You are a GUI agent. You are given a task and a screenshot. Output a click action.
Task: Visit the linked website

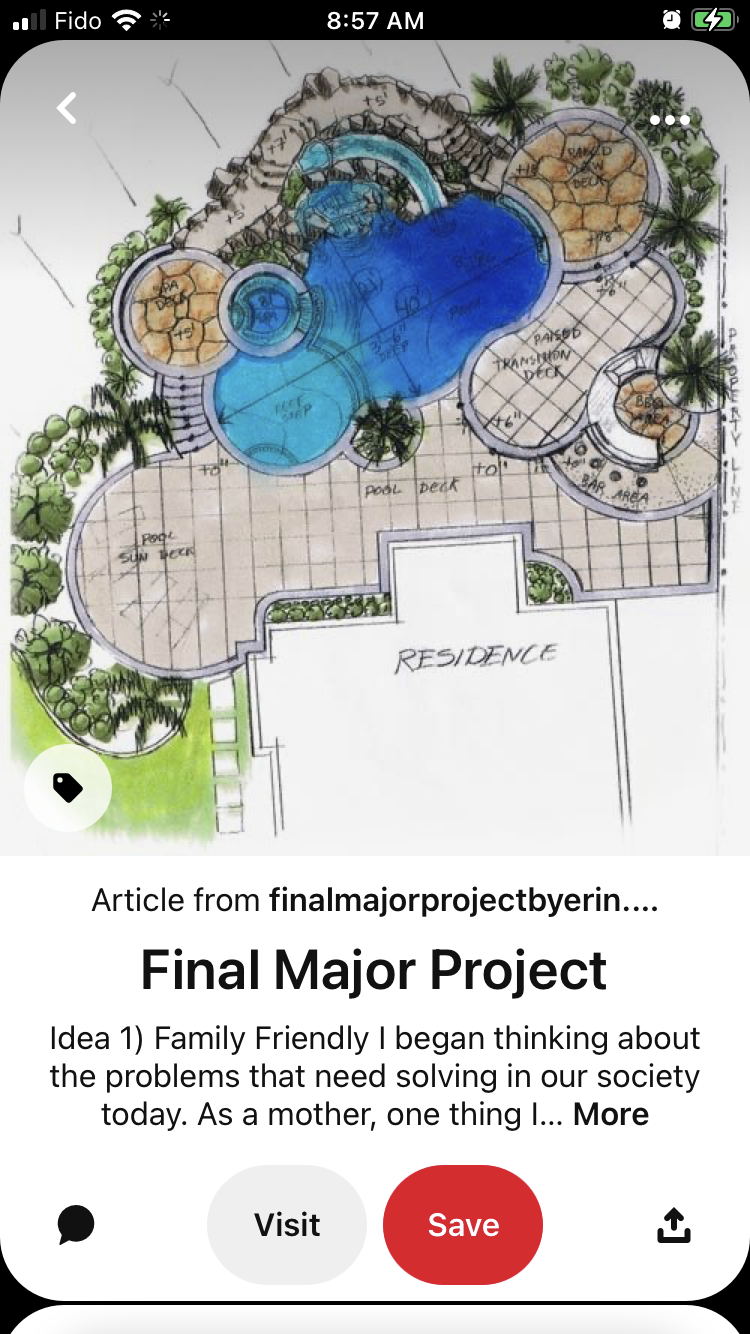pos(287,1224)
